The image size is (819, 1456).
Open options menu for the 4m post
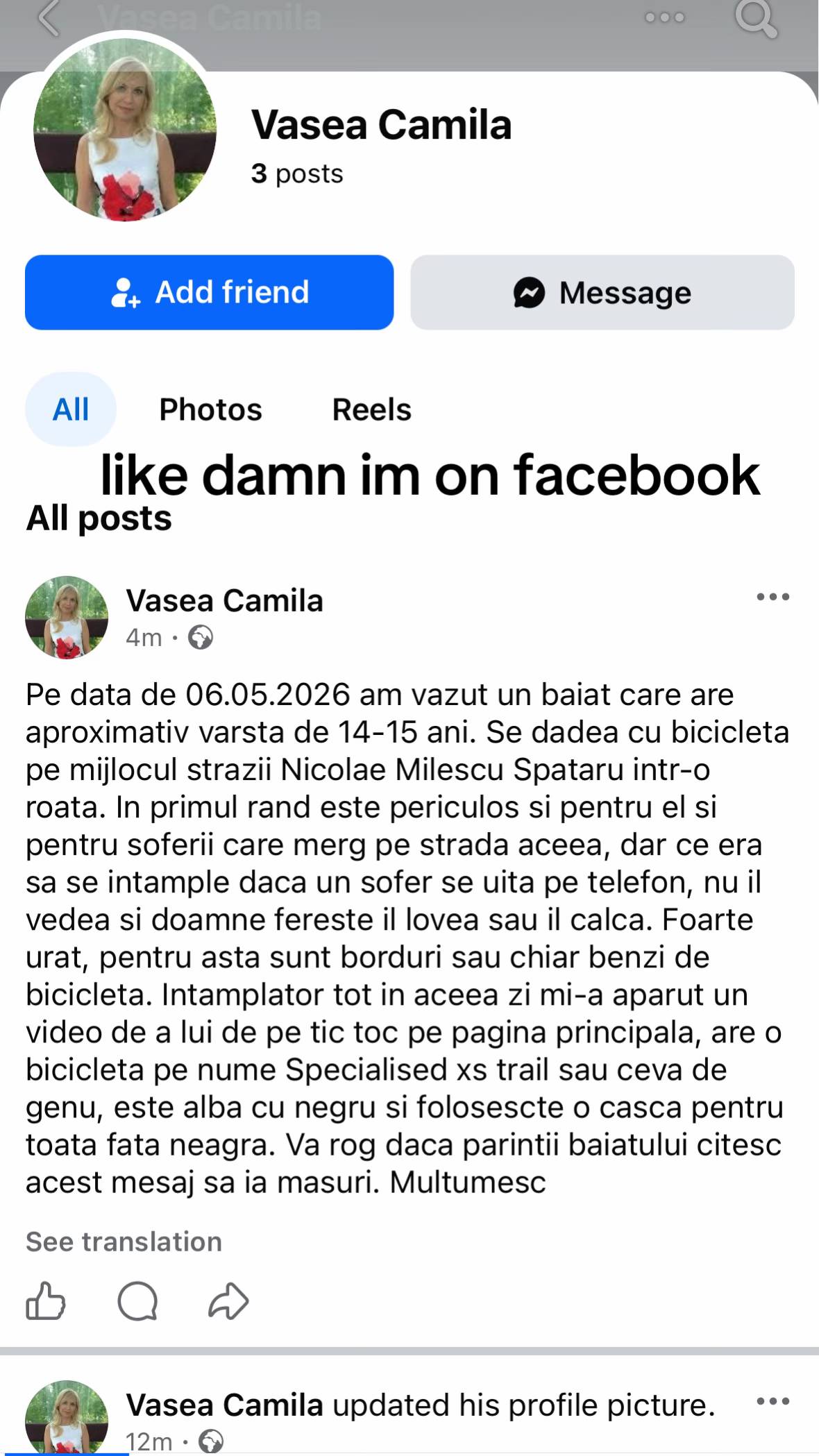[773, 597]
